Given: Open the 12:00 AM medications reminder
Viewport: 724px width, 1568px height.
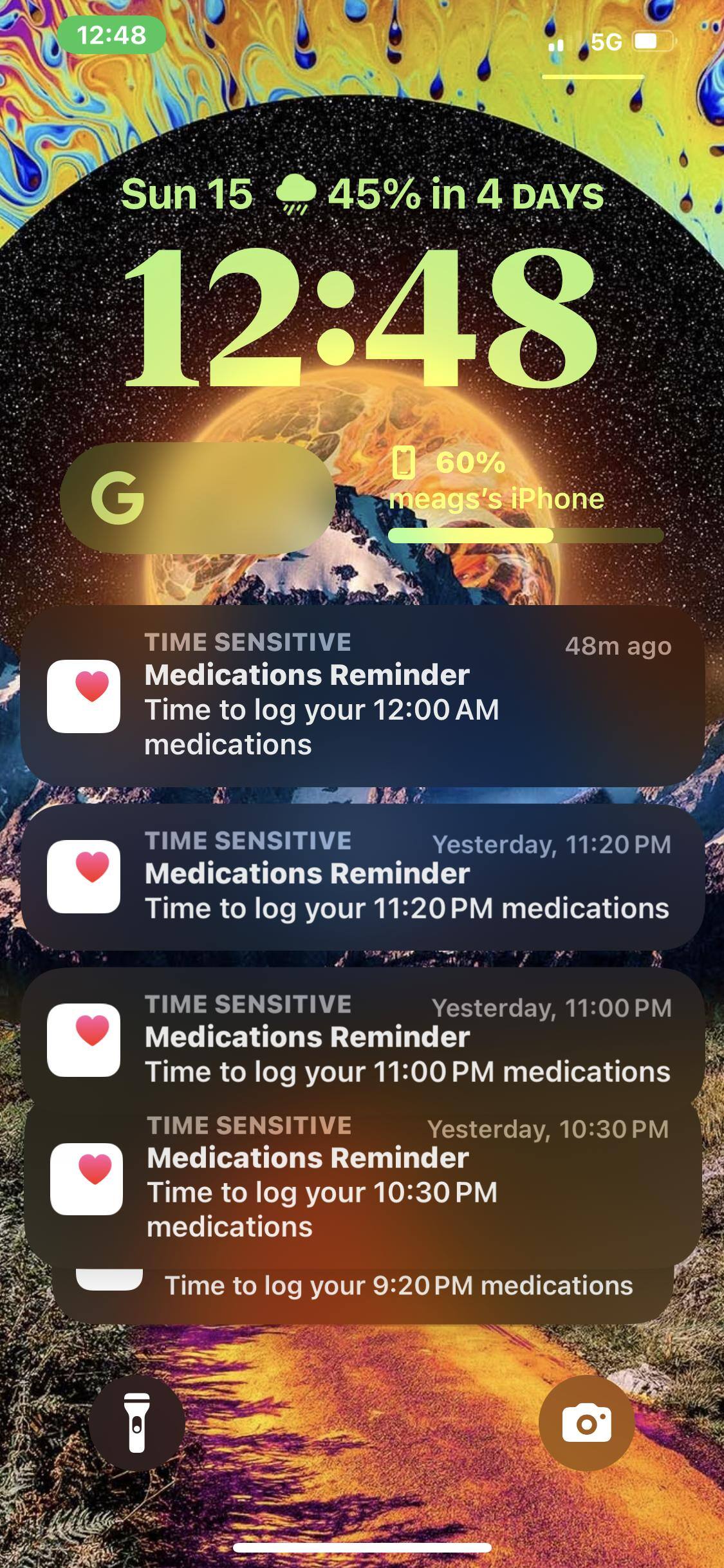Looking at the screenshot, I should point(362,695).
